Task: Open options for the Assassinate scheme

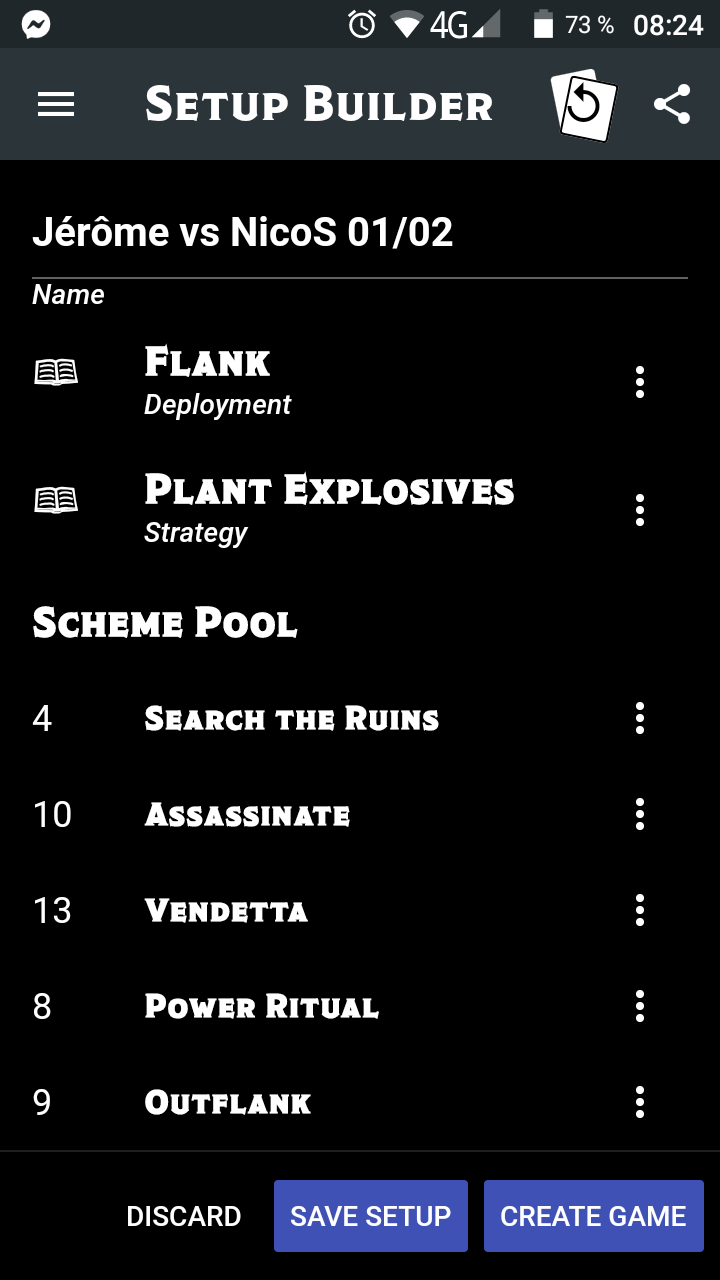Action: coord(639,814)
